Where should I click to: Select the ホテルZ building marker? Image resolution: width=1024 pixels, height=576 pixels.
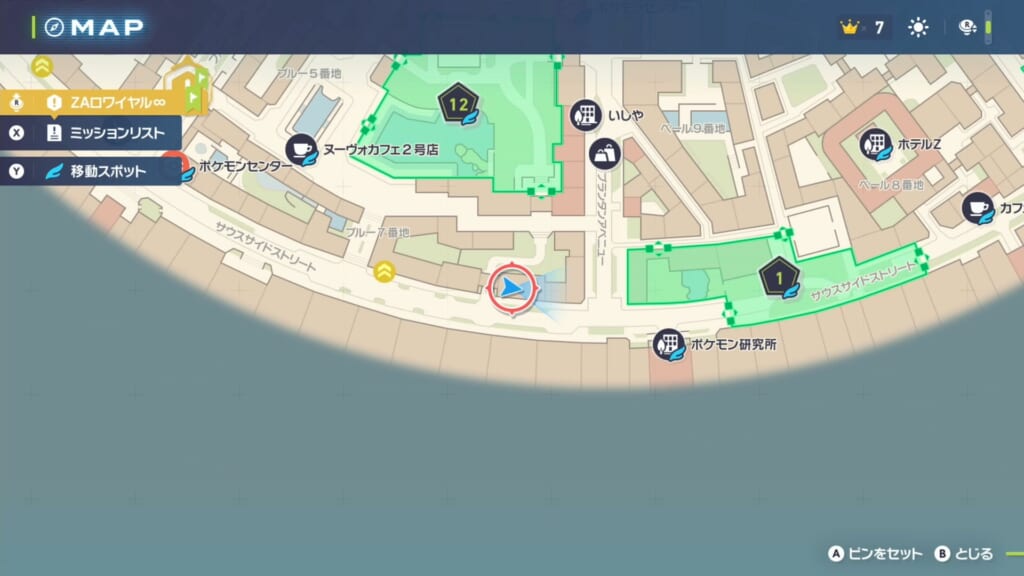point(876,144)
